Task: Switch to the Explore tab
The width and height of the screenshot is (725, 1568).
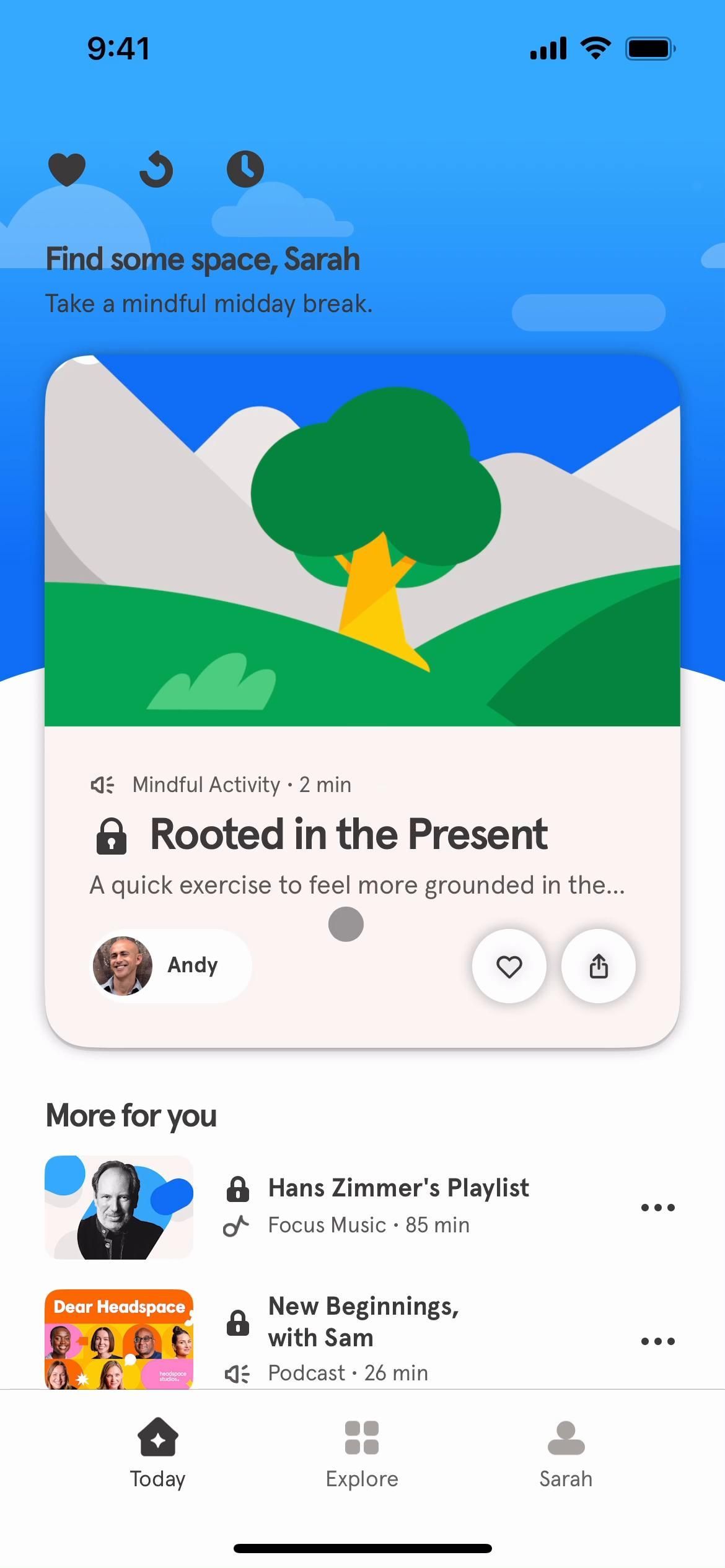Action: tap(362, 1453)
